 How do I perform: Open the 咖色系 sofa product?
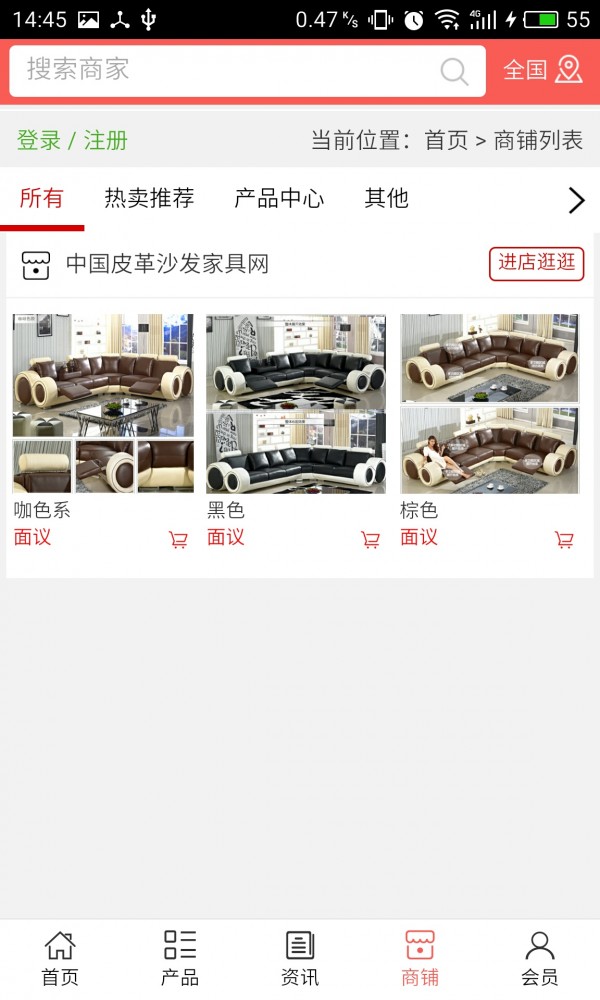click(x=103, y=403)
